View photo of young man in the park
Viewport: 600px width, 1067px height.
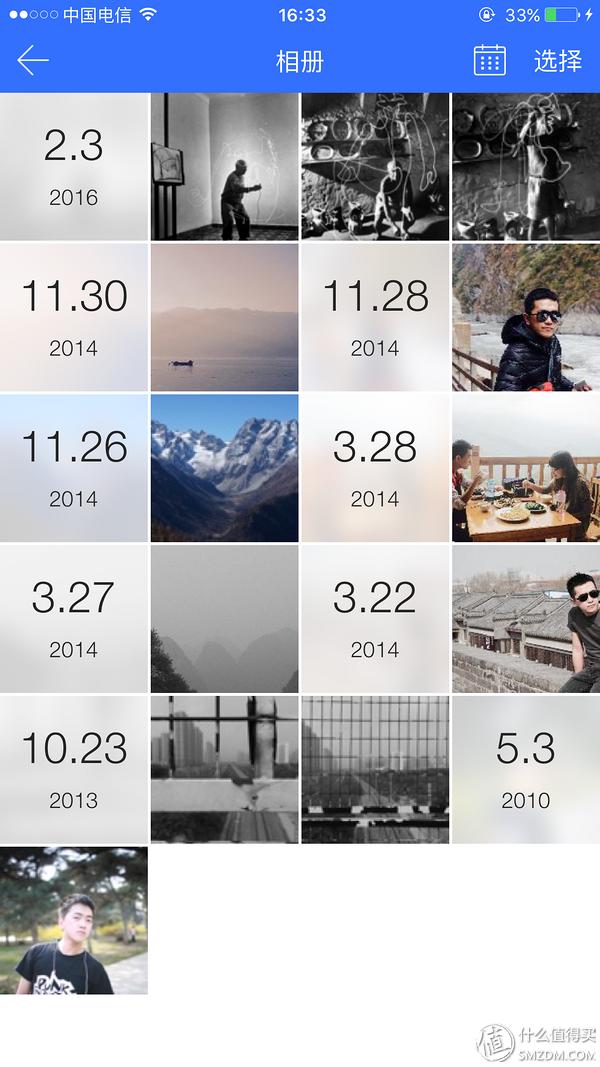tap(74, 921)
